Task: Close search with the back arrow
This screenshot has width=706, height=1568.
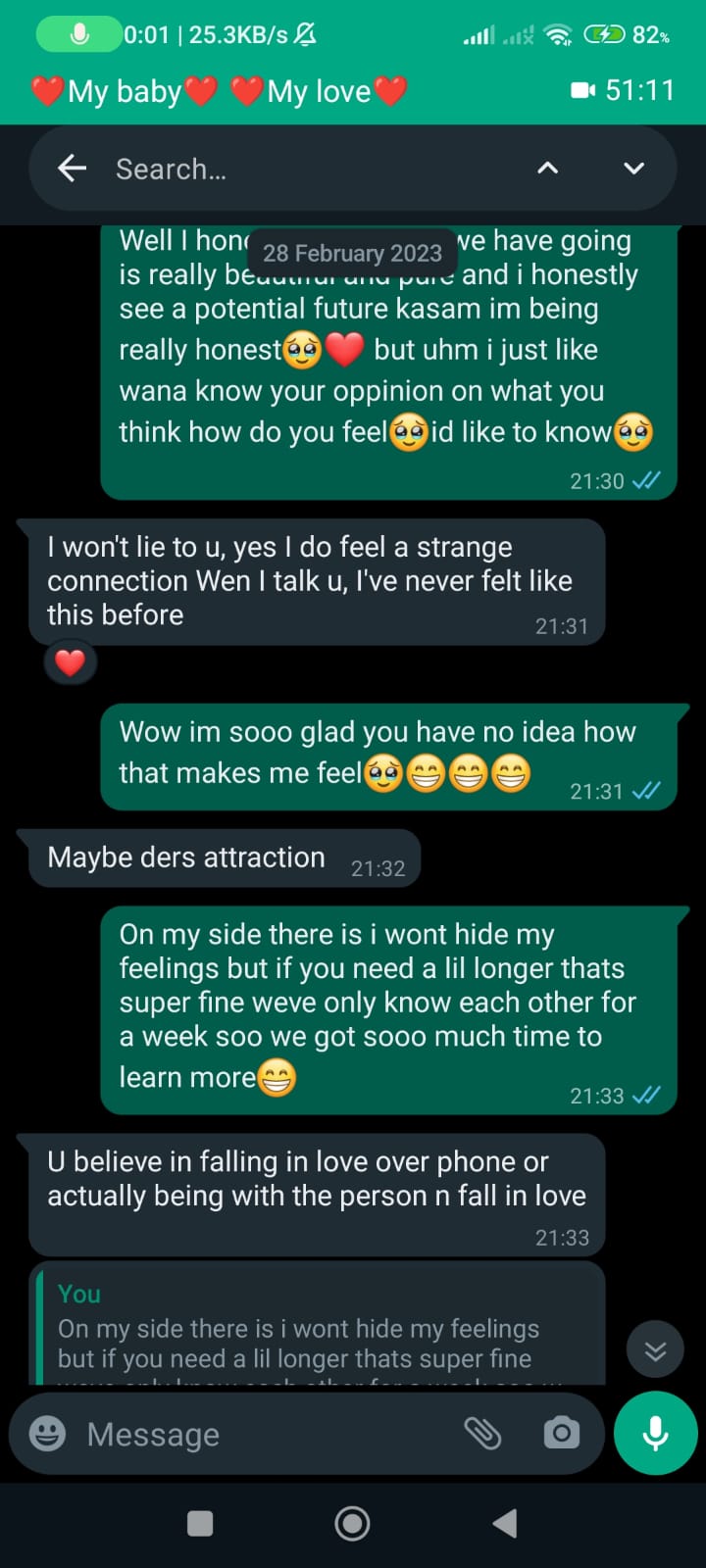Action: coord(73,169)
